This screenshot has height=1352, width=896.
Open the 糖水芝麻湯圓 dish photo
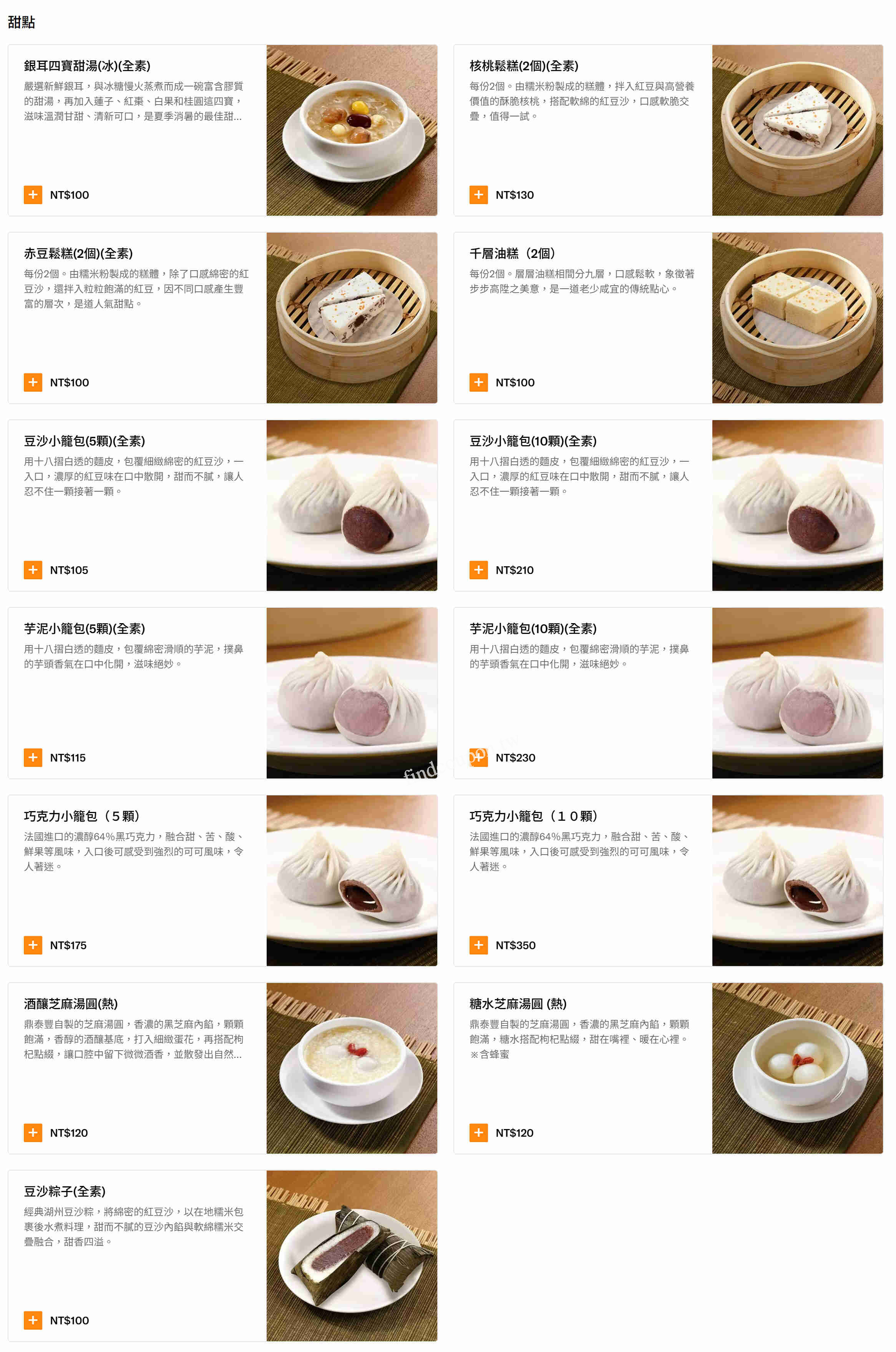coord(797,1068)
